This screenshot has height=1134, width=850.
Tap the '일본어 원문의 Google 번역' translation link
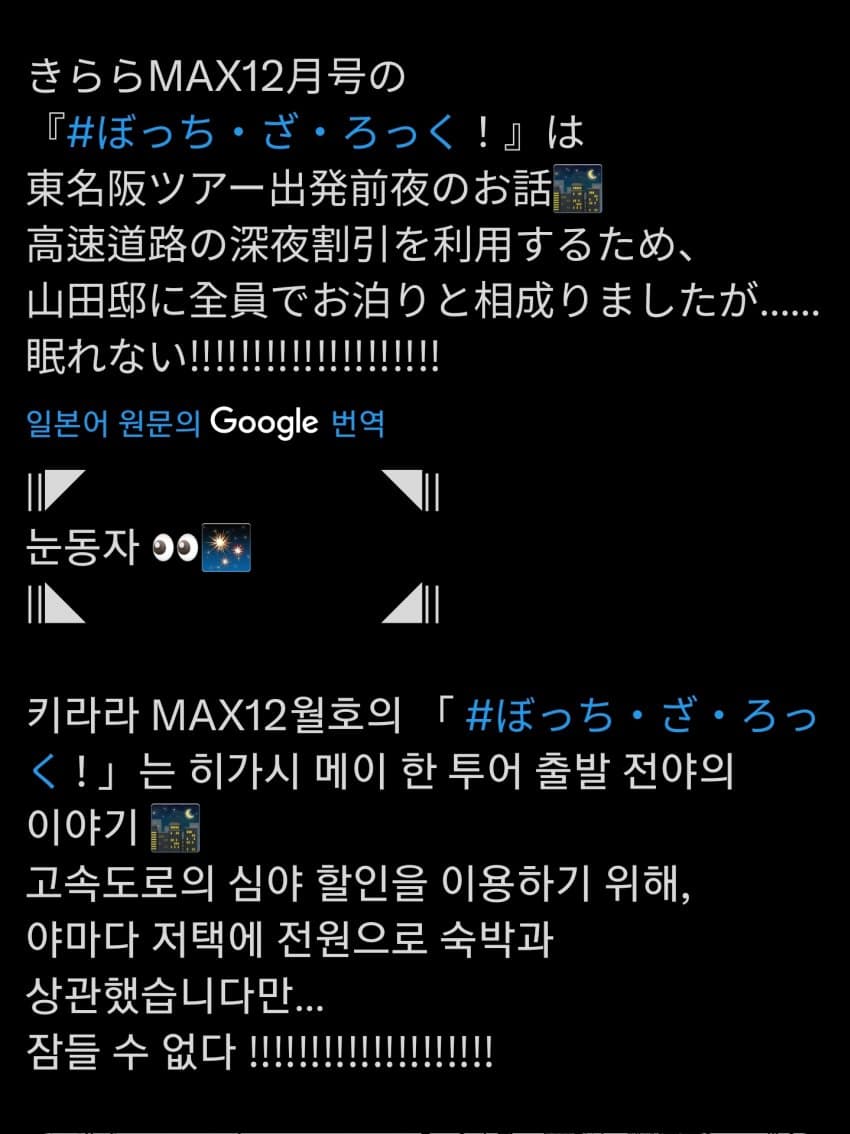pyautogui.click(x=206, y=423)
